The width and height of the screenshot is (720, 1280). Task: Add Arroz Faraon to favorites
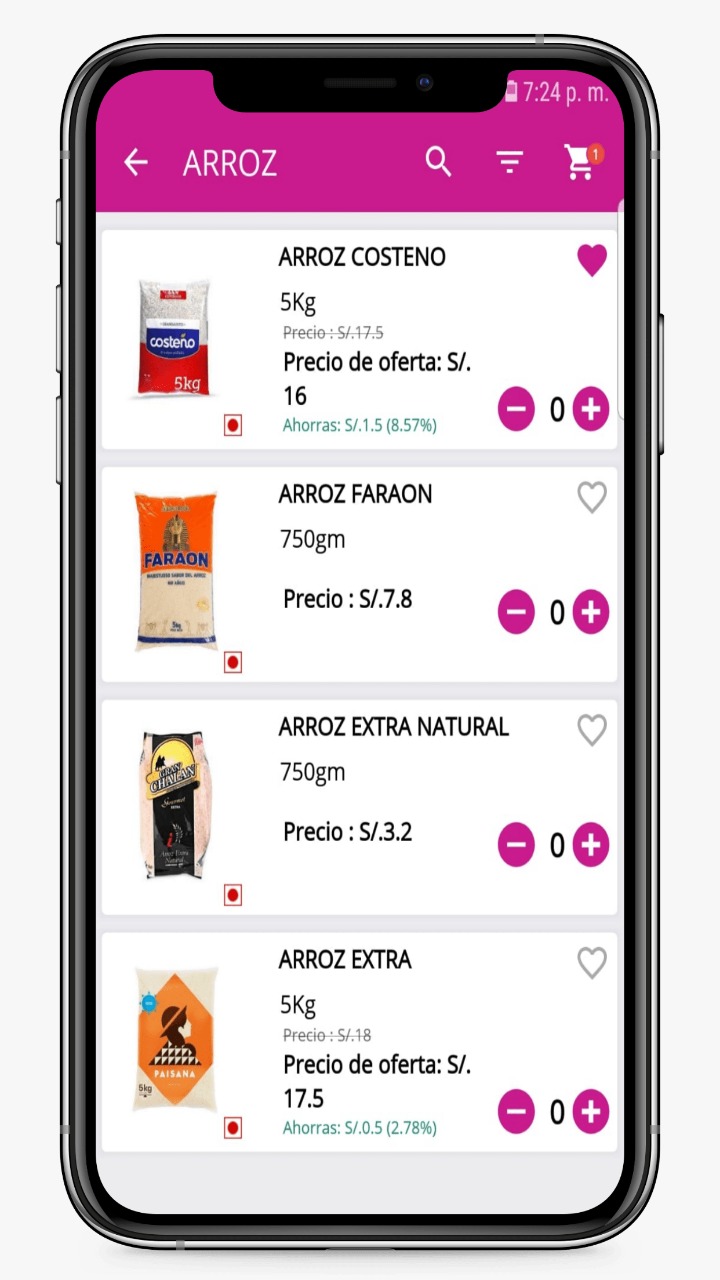[592, 497]
